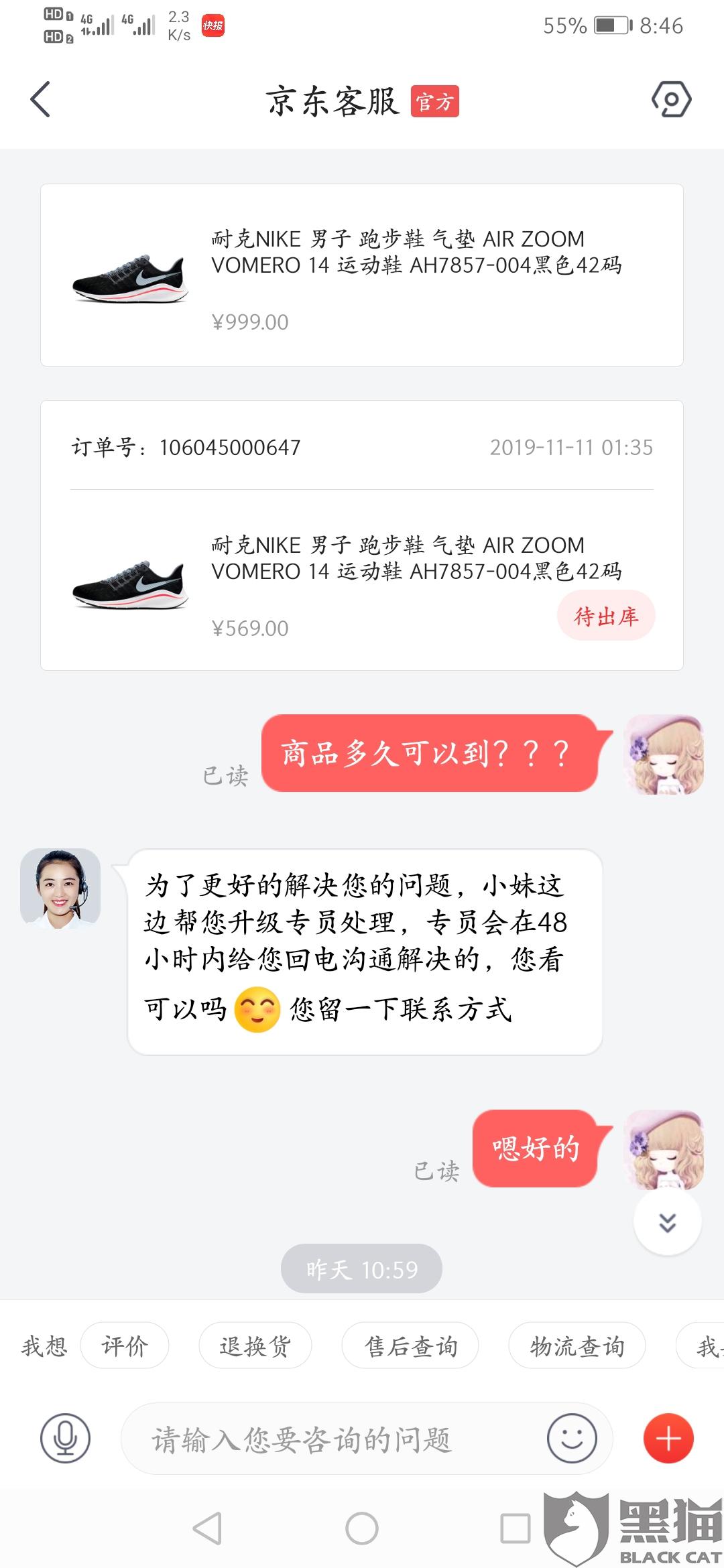Open the ¥999.00 Nike VOMERO product card
The width and height of the screenshot is (724, 1568).
362,275
